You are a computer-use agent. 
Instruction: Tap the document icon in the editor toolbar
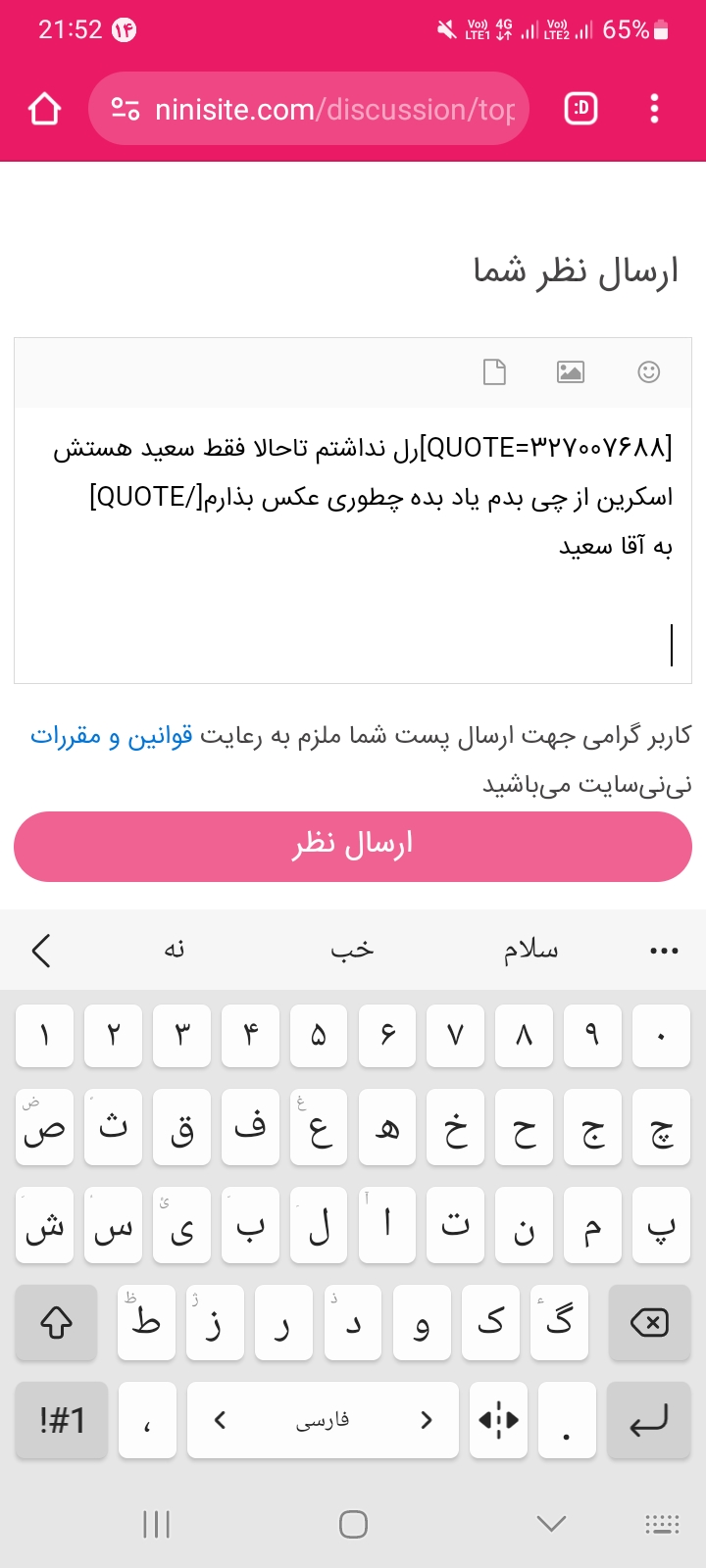[x=495, y=371]
